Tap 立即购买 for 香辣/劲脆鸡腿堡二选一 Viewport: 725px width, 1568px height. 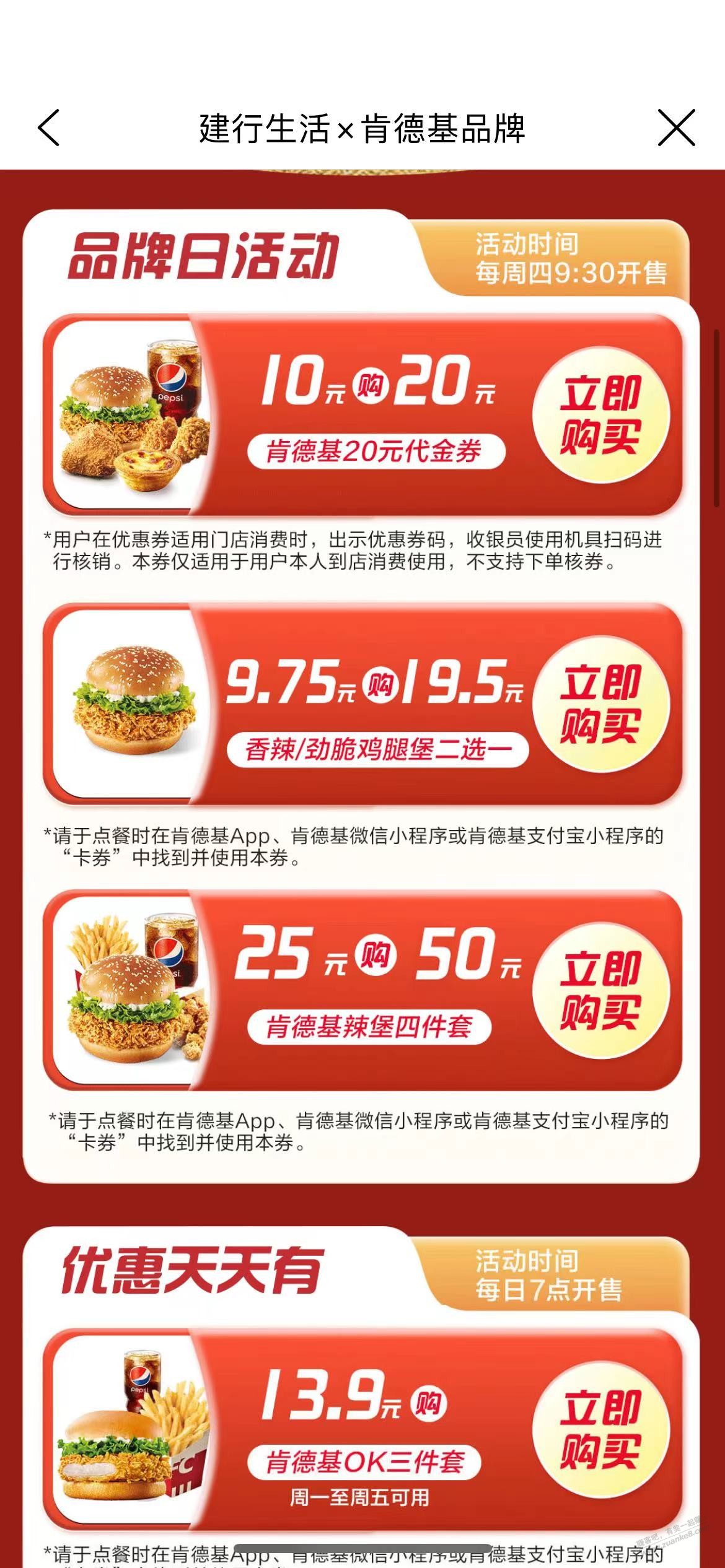pos(600,704)
